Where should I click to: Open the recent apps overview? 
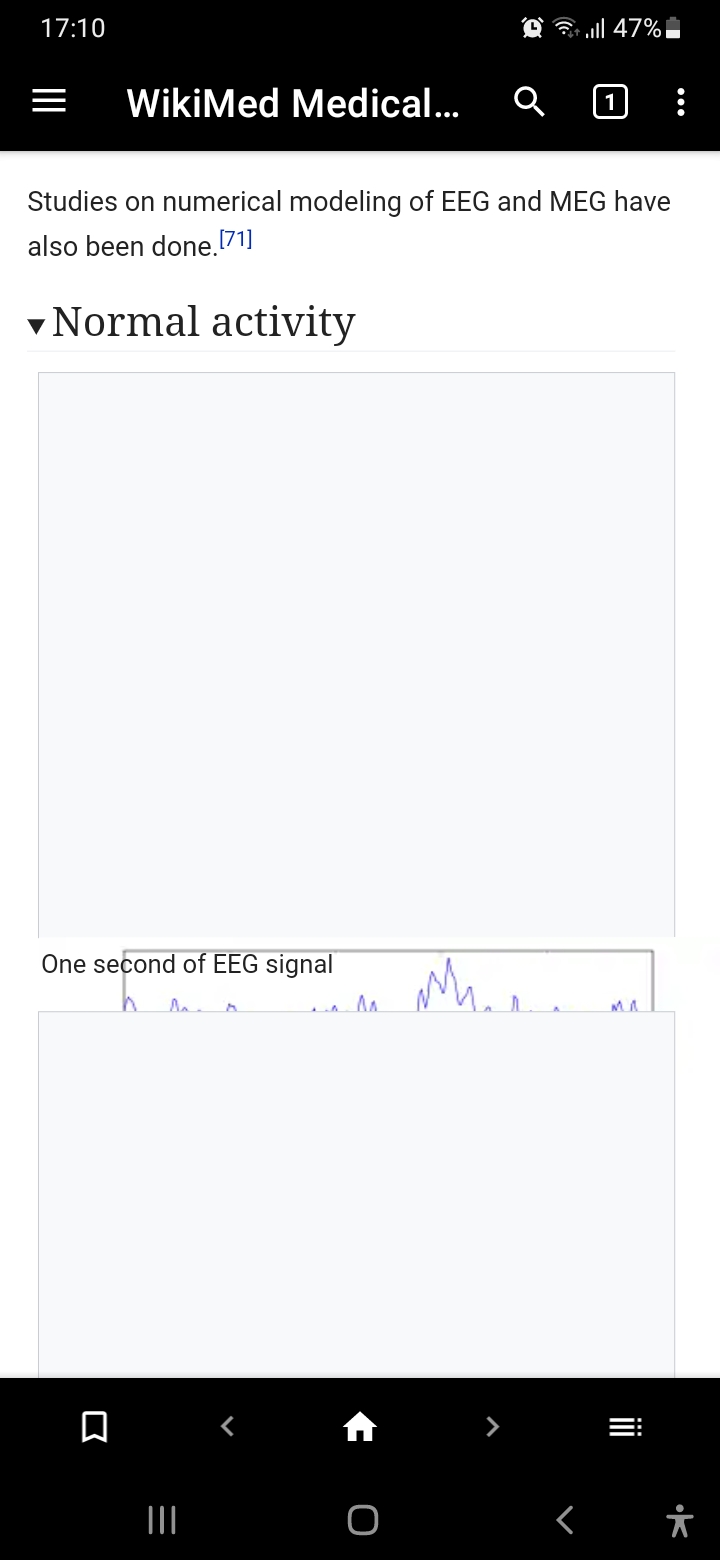161,1520
